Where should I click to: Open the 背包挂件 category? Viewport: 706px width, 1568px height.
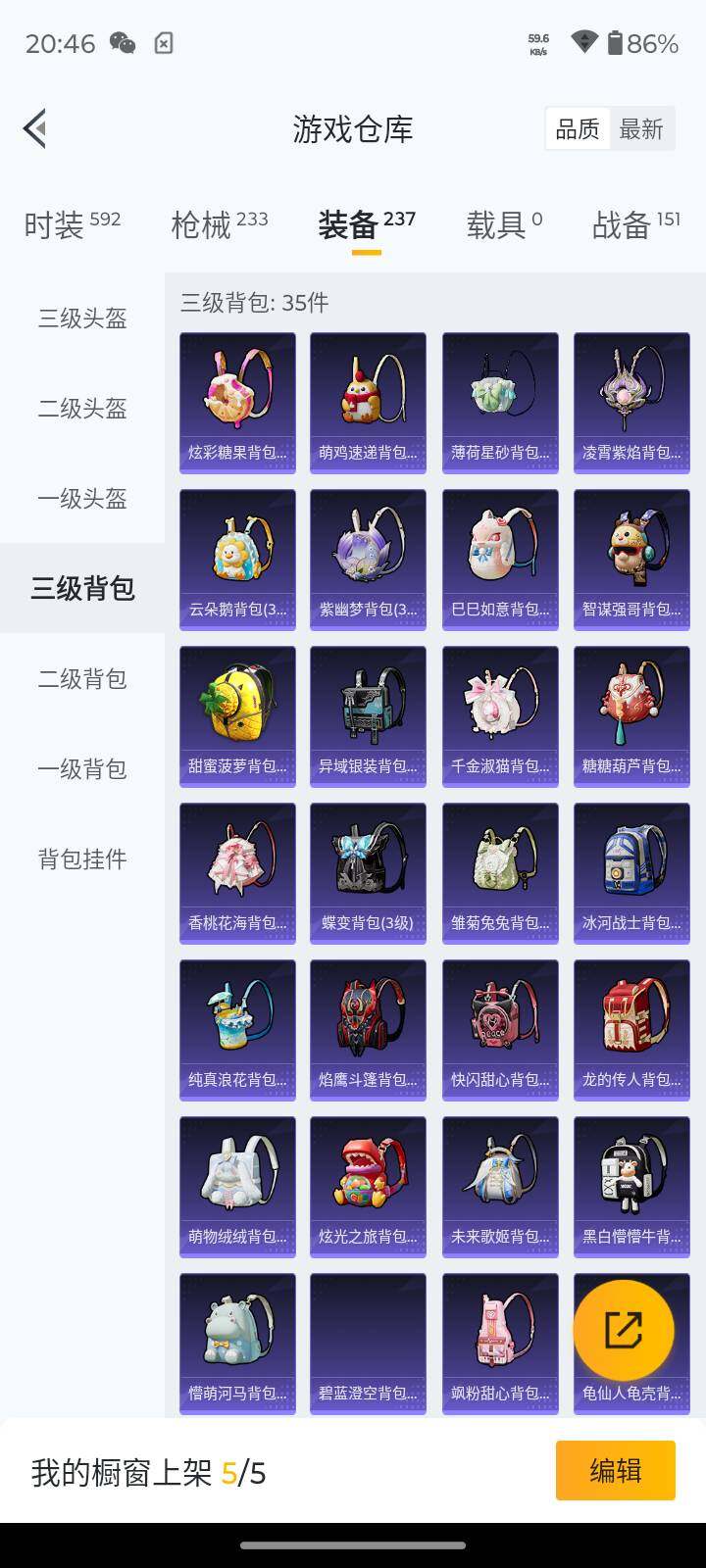(82, 859)
